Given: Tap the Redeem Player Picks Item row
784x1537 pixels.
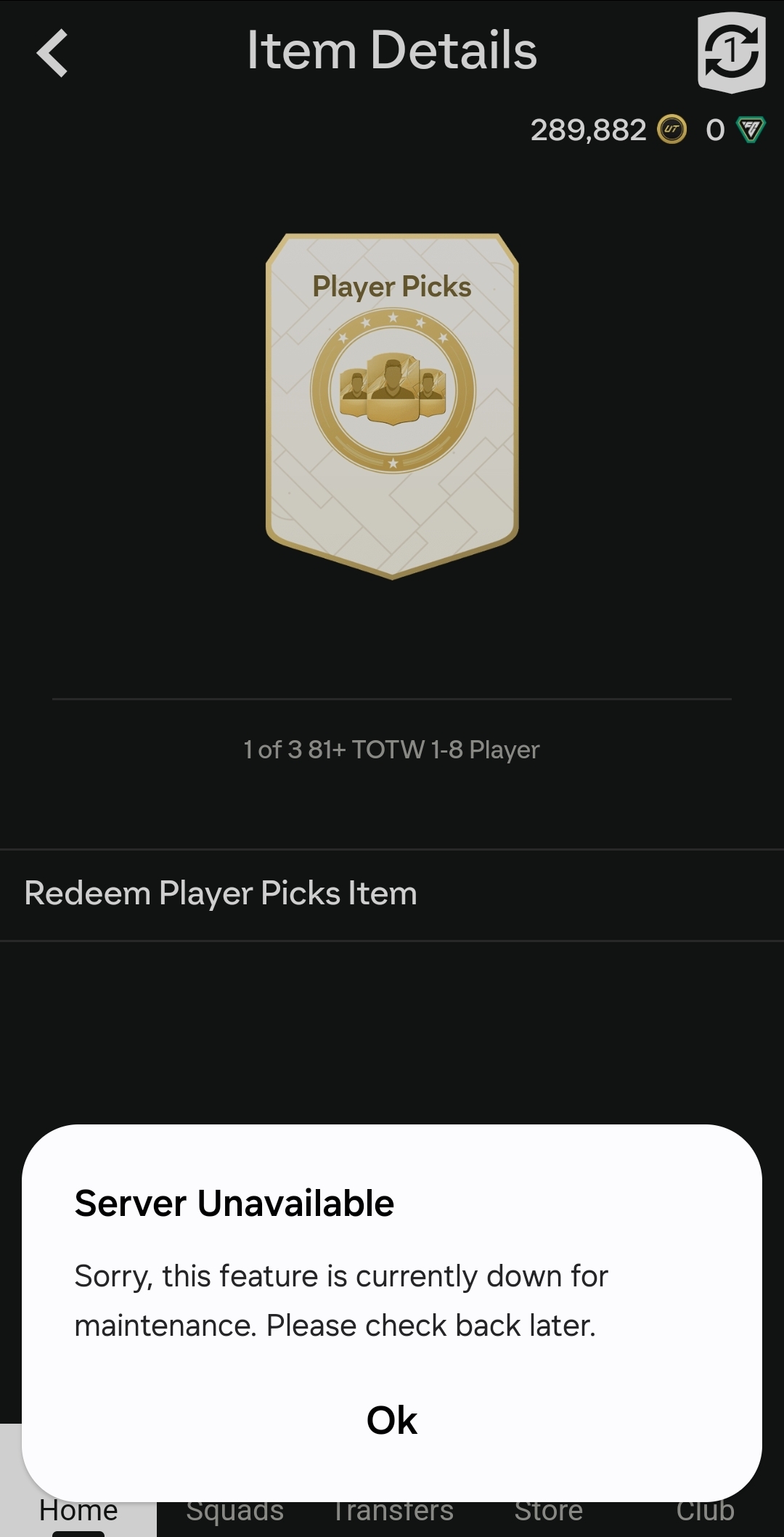Looking at the screenshot, I should (392, 894).
